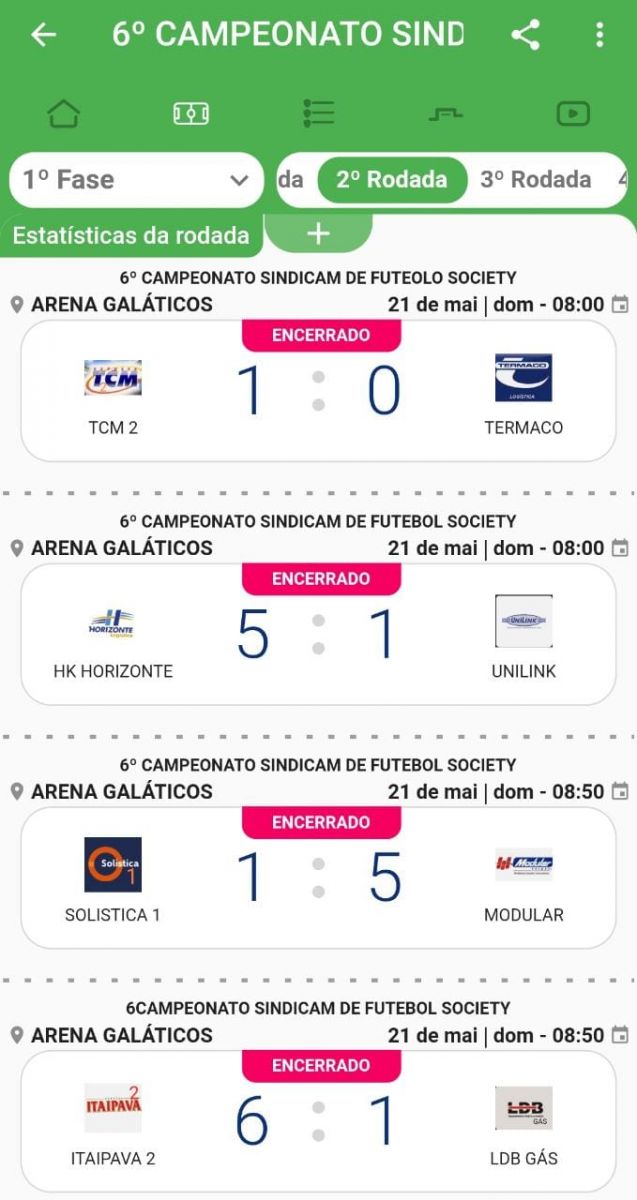Open the standings list tab

318,114
